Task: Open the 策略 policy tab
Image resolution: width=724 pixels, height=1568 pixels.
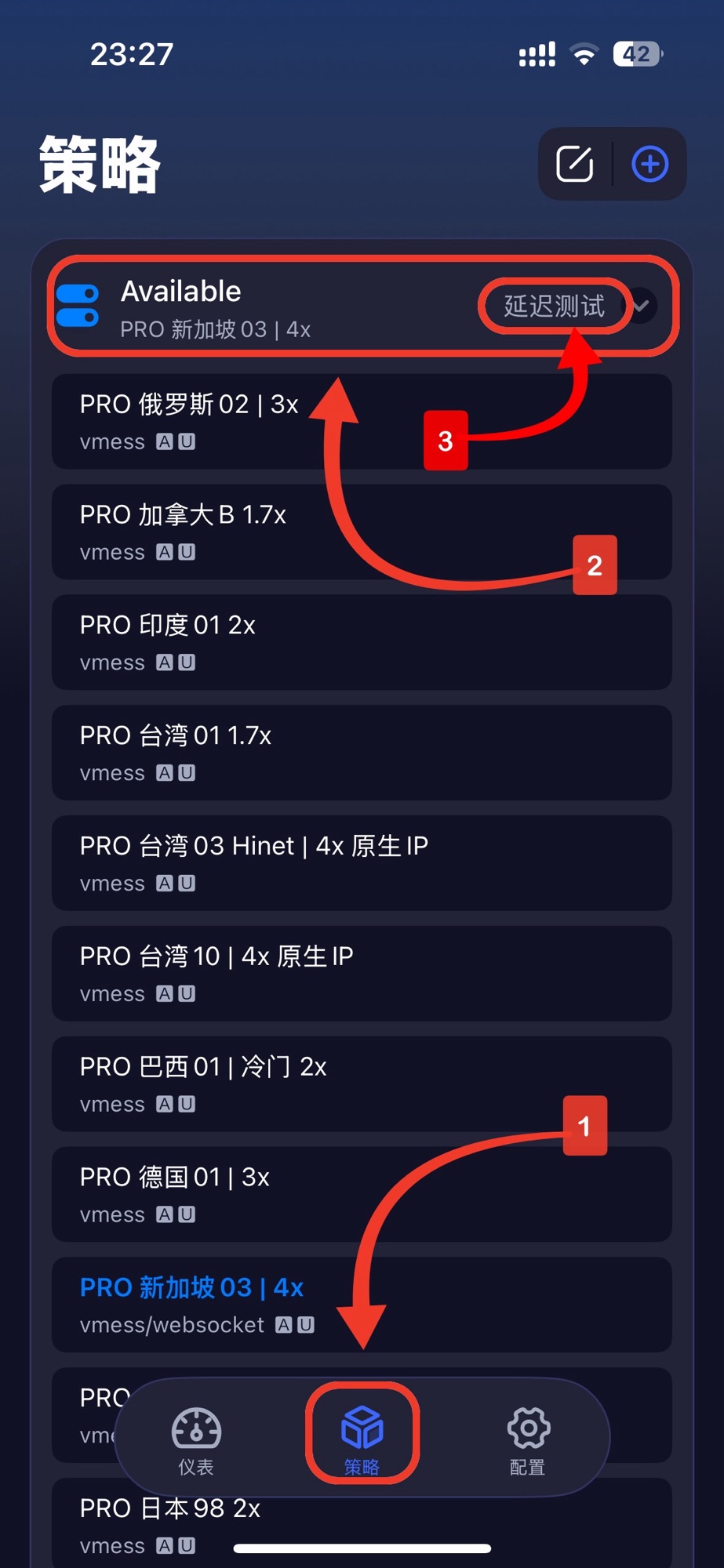Action: tap(362, 1439)
